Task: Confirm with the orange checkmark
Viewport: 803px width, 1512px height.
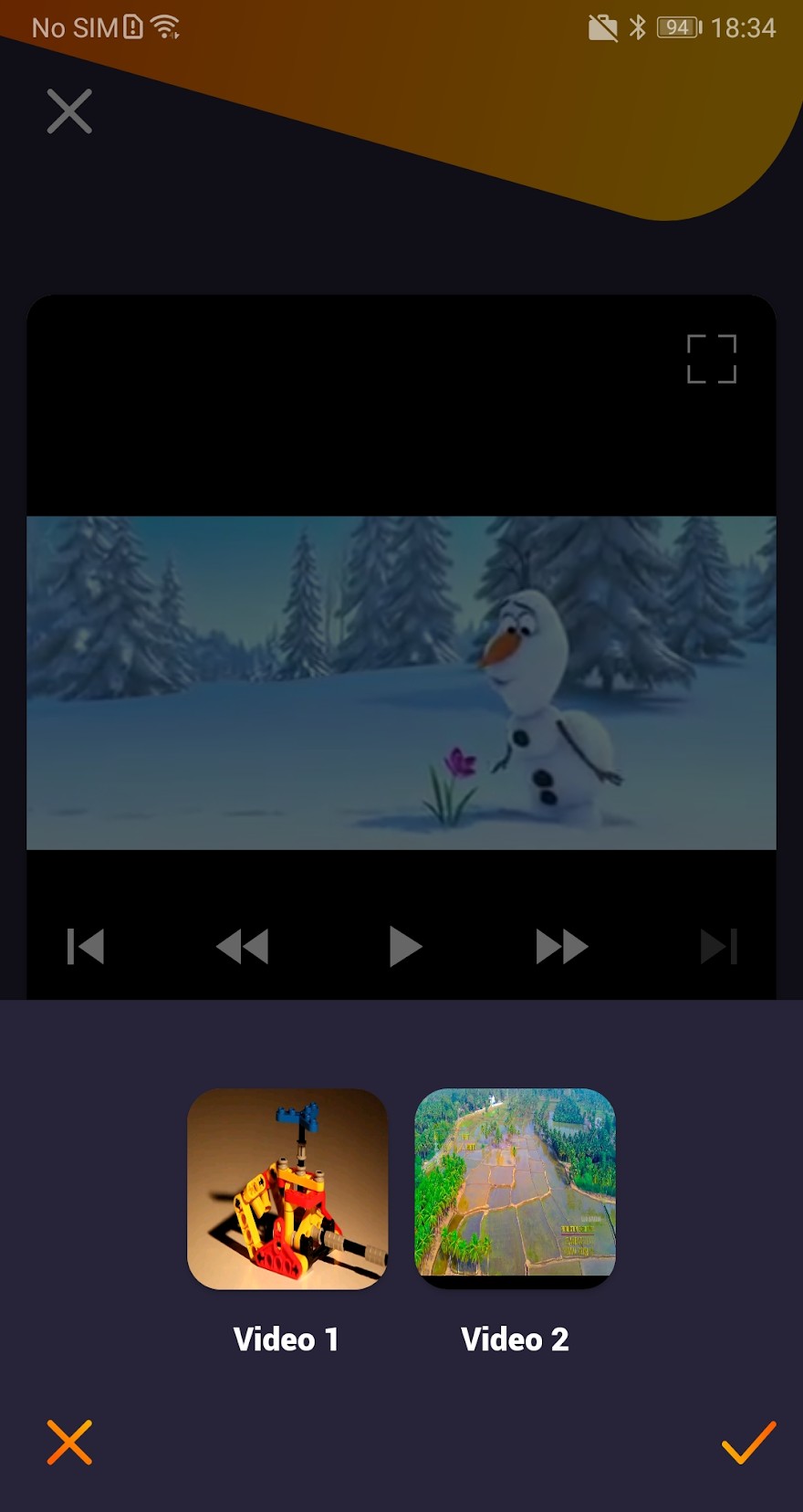Action: tap(748, 1443)
